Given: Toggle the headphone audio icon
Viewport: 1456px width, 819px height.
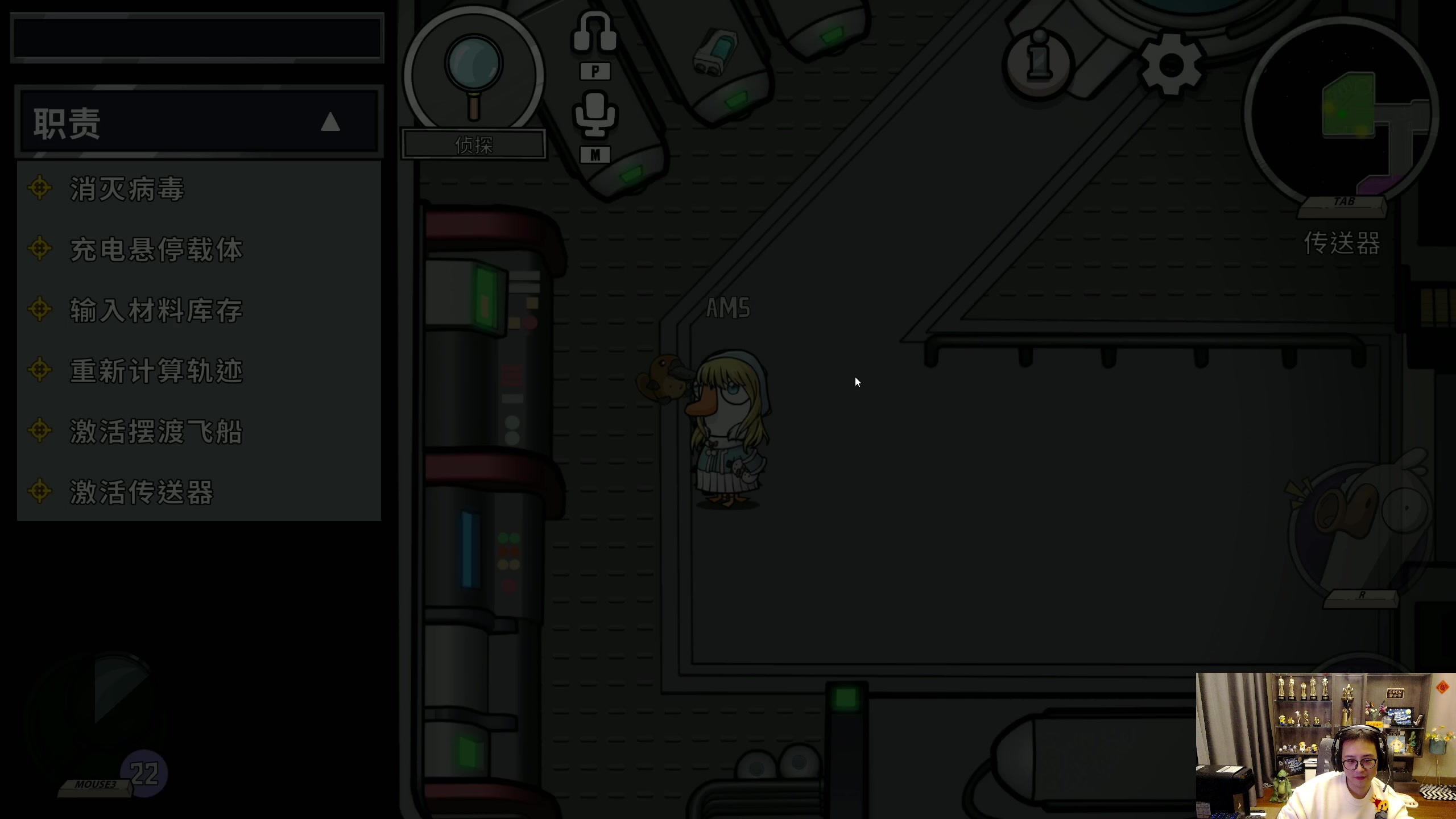Looking at the screenshot, I should coord(594,33).
